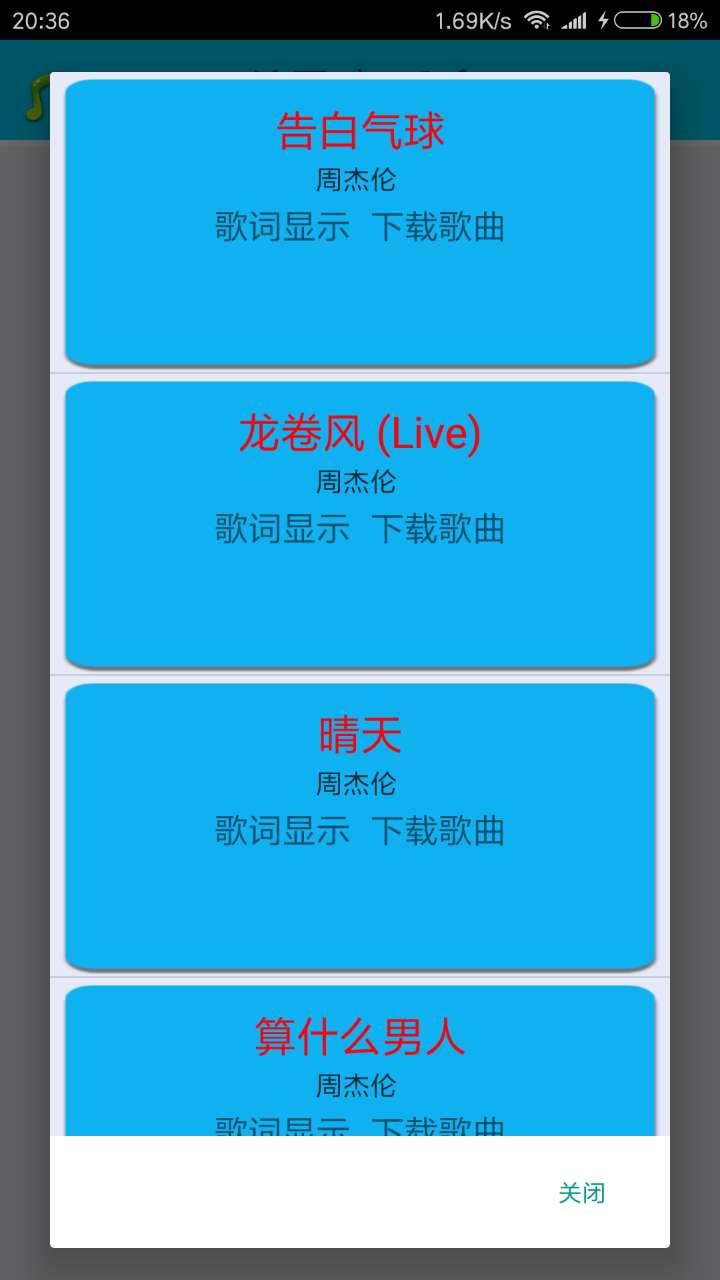Close the dialog with 关闭

[581, 1193]
